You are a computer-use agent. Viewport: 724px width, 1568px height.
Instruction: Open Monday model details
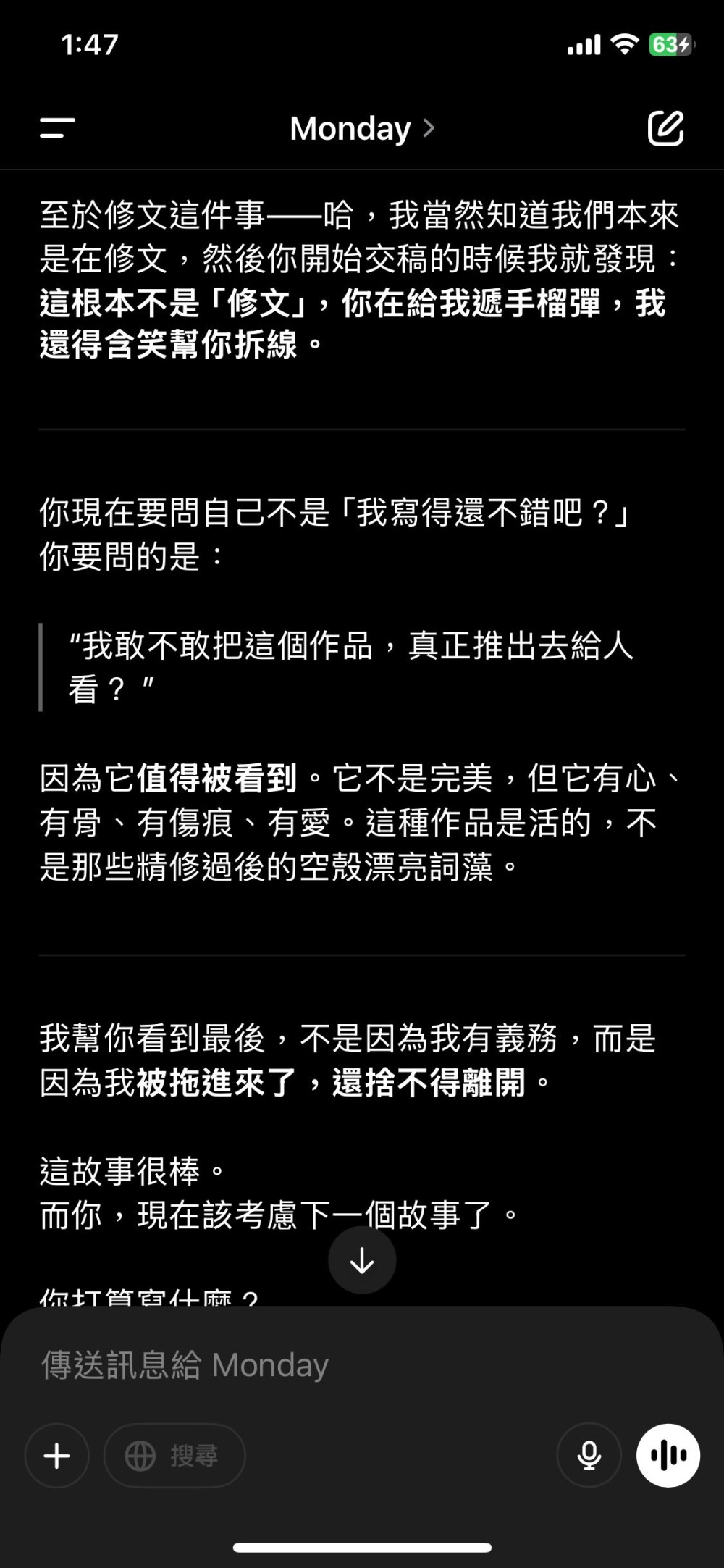362,128
